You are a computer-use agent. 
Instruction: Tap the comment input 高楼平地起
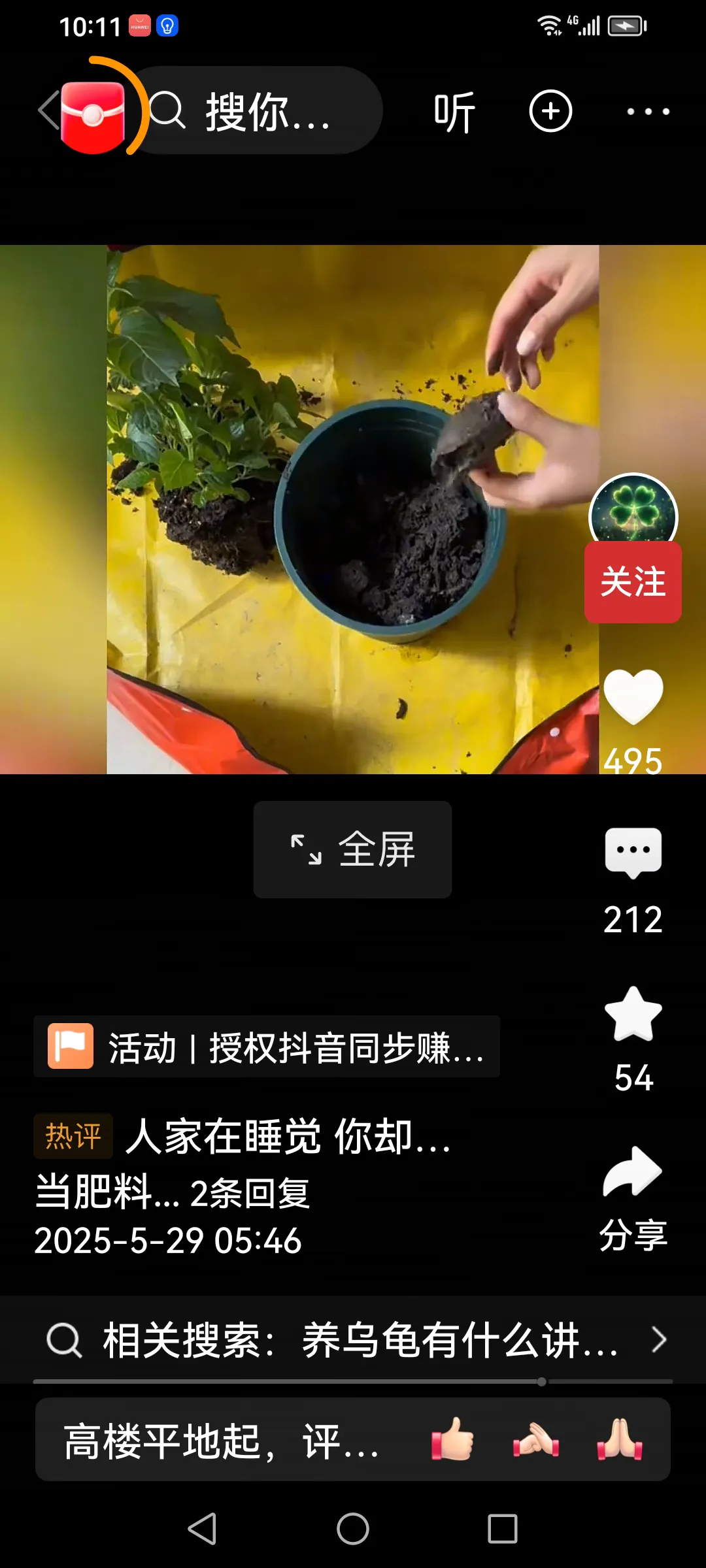point(222,1441)
